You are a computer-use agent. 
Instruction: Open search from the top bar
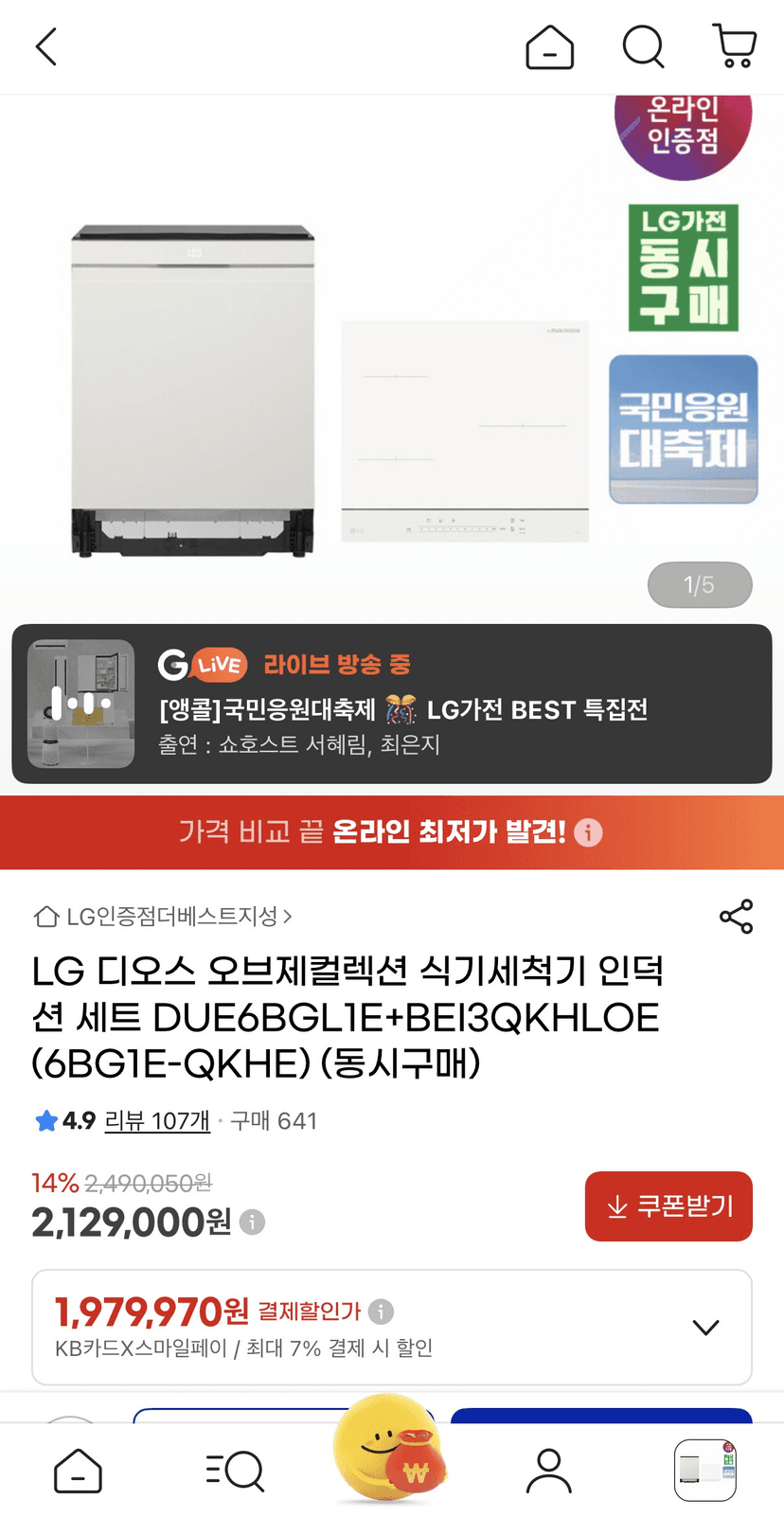643,46
